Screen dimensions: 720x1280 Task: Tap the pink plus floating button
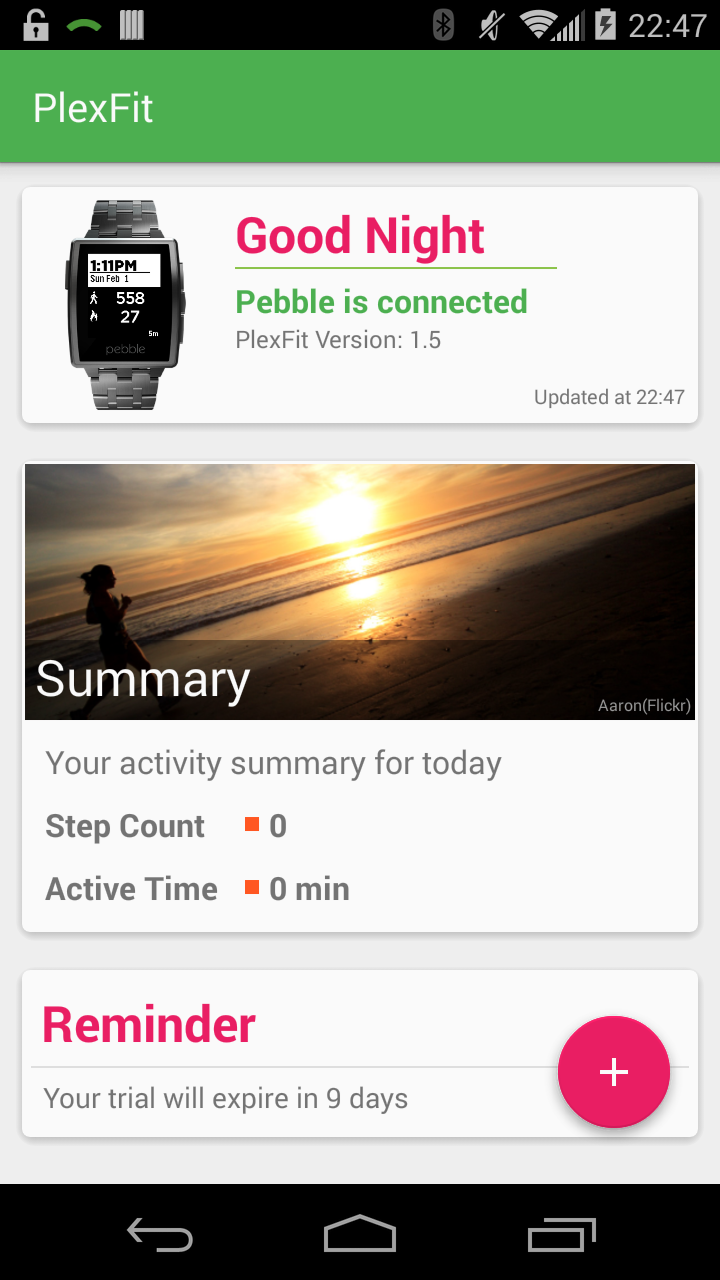[613, 1072]
